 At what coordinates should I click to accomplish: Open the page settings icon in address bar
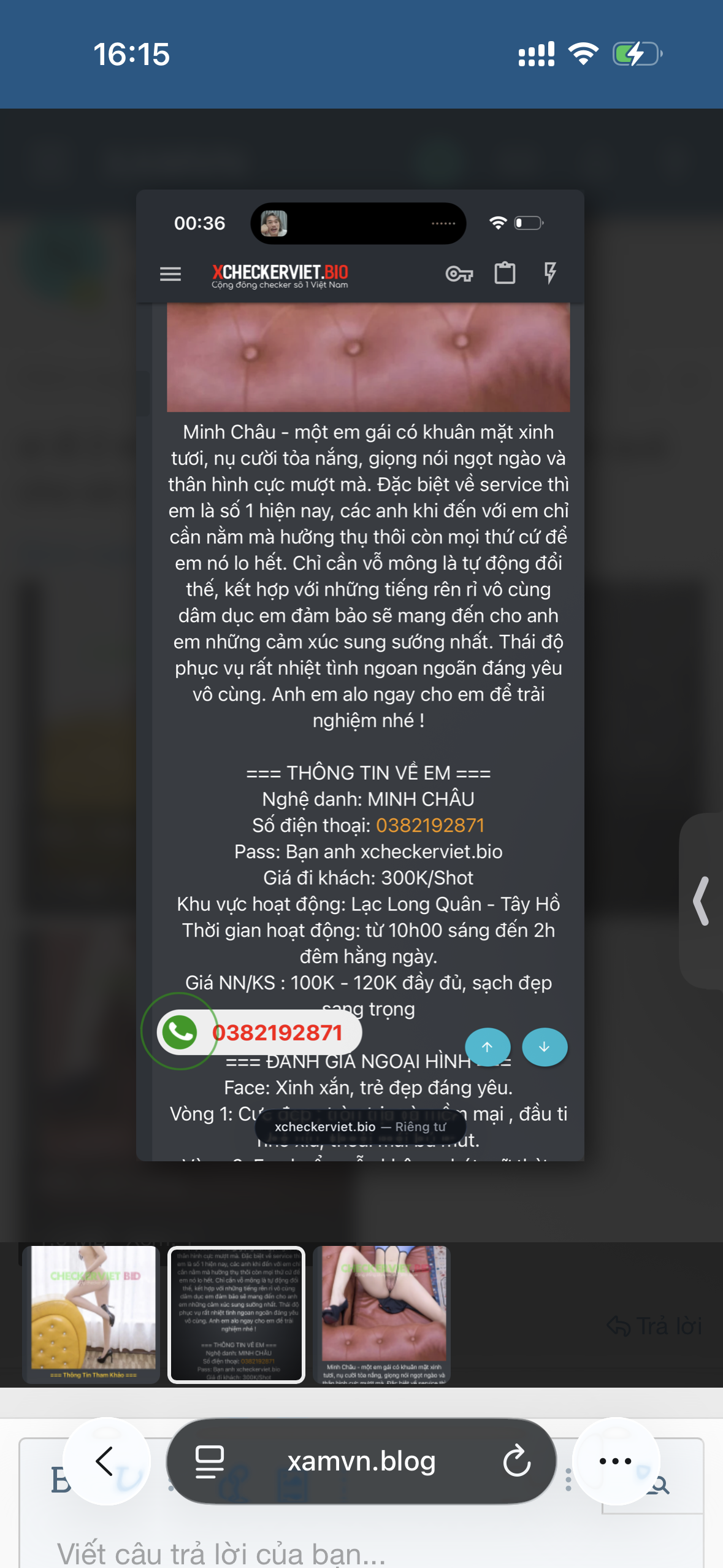tap(209, 1462)
